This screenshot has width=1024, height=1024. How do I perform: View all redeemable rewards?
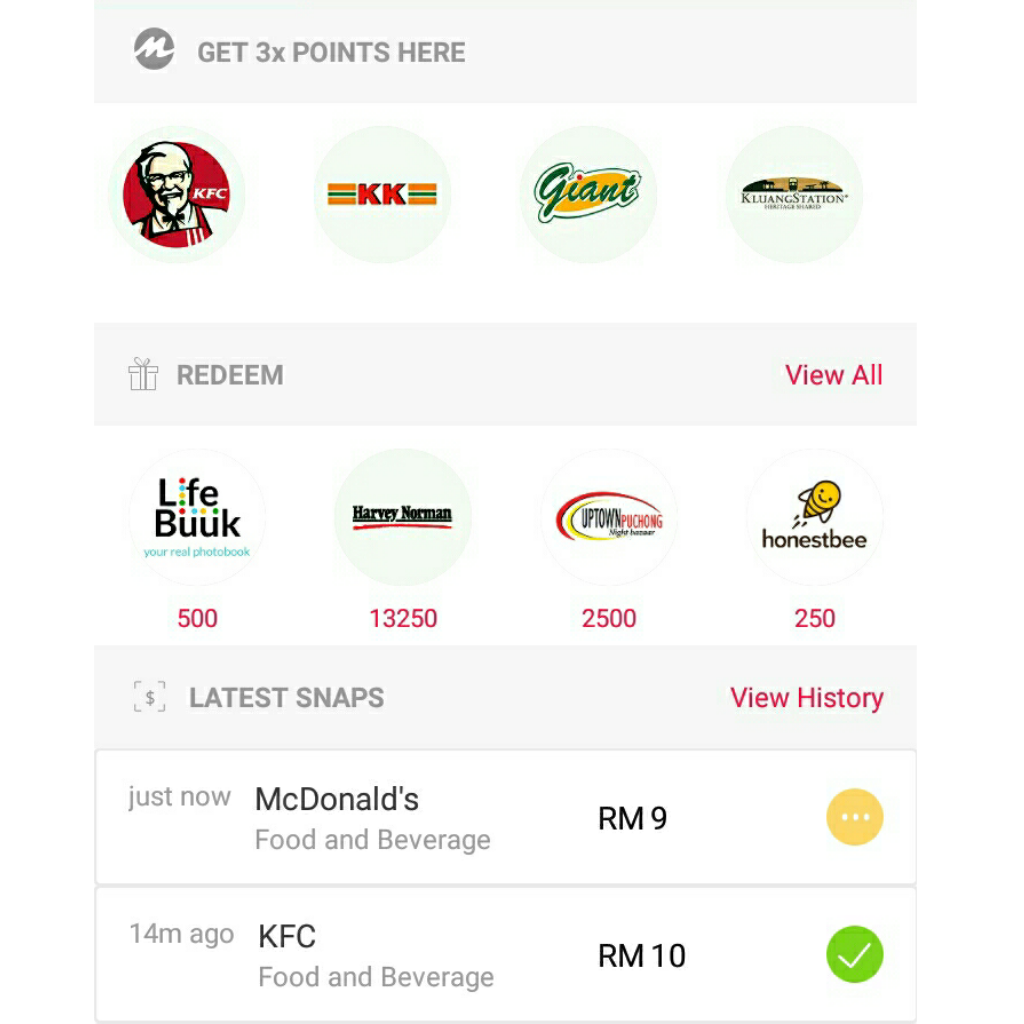pos(833,375)
